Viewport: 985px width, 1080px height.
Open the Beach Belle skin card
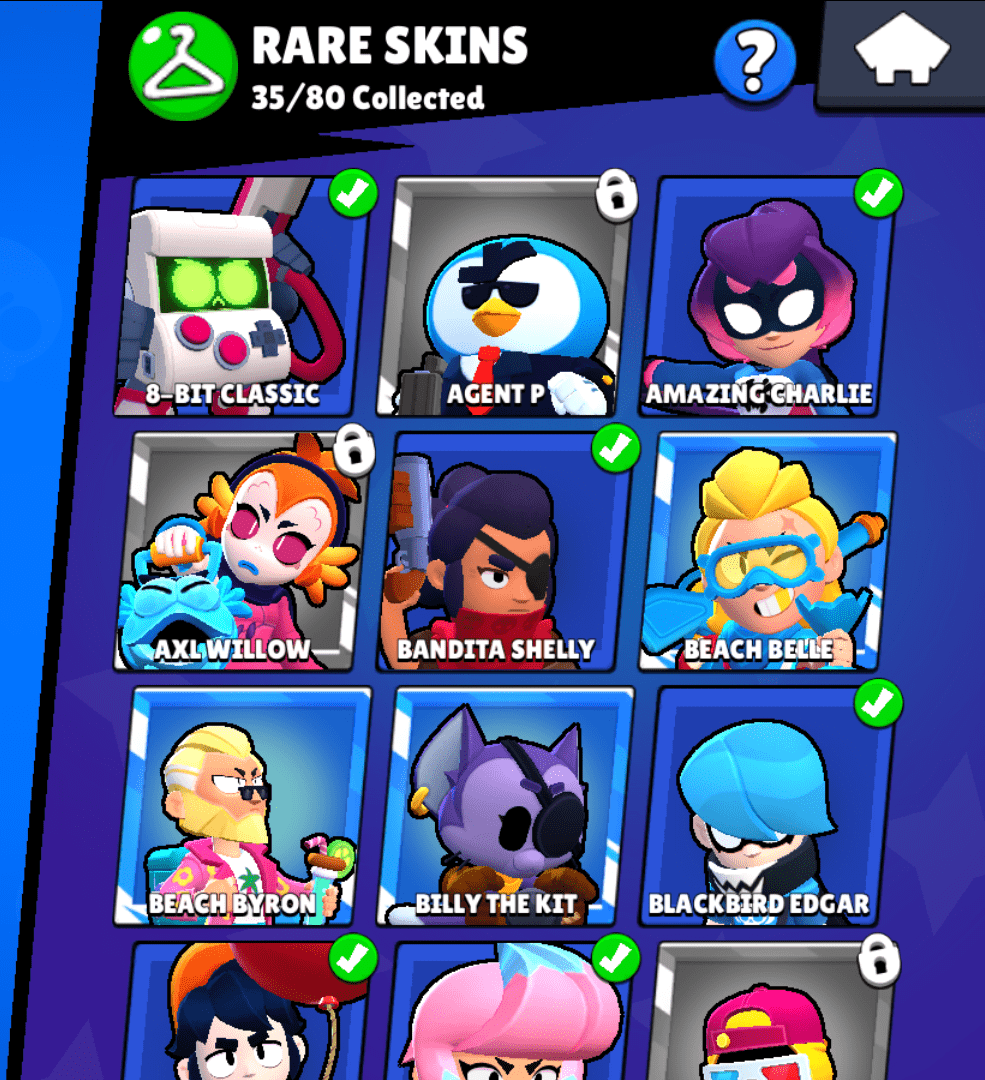pos(768,552)
